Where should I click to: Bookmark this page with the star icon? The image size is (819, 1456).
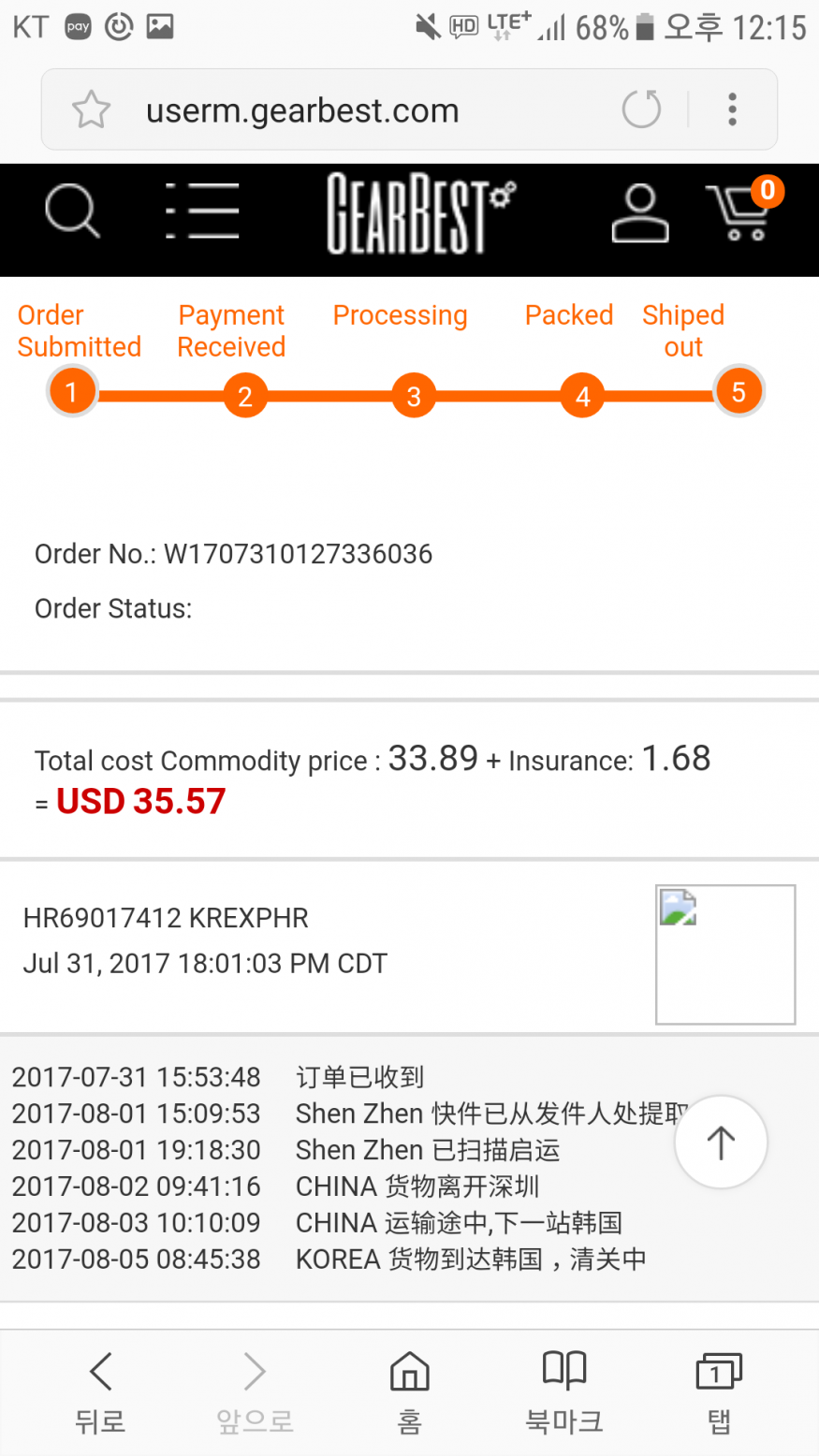coord(91,110)
